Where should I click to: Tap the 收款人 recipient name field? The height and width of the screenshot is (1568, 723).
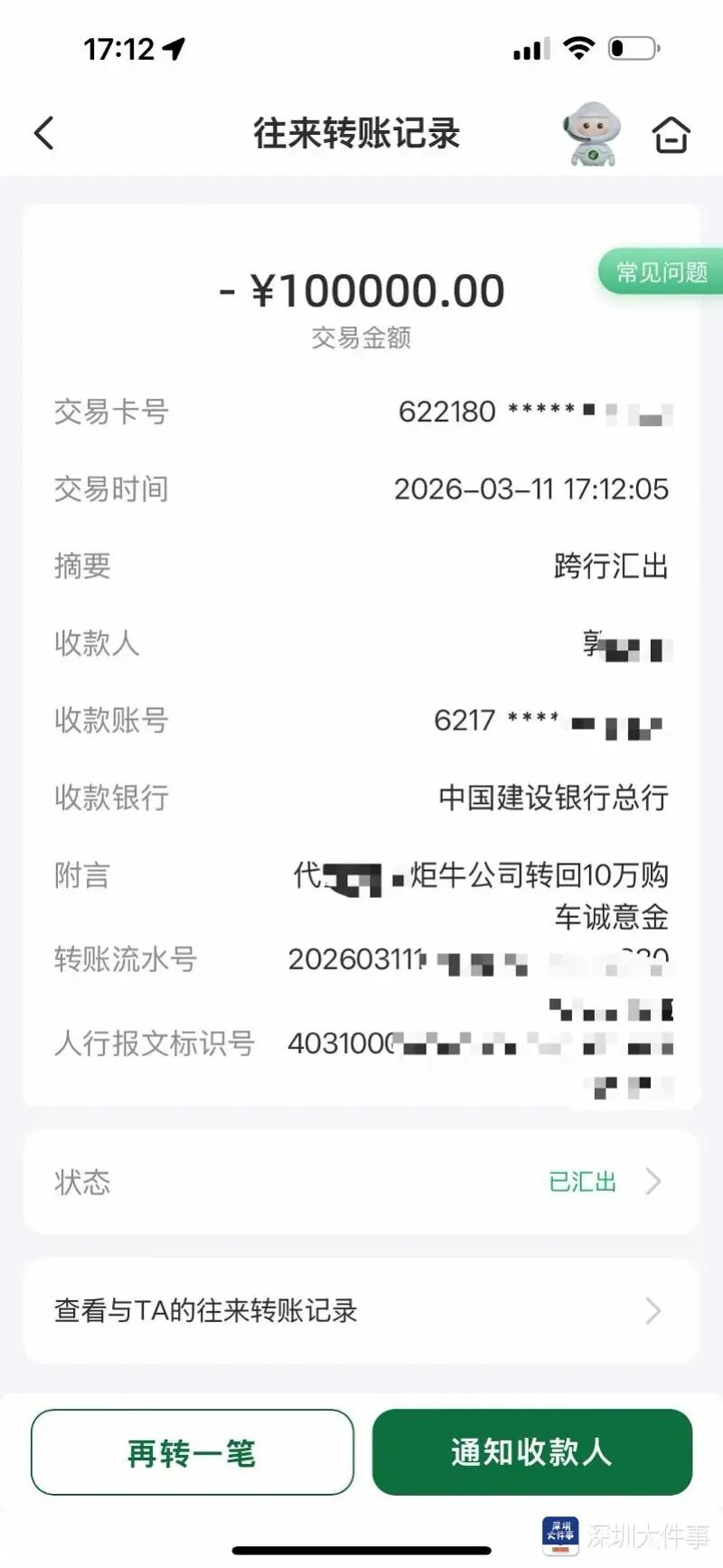pyautogui.click(x=624, y=644)
